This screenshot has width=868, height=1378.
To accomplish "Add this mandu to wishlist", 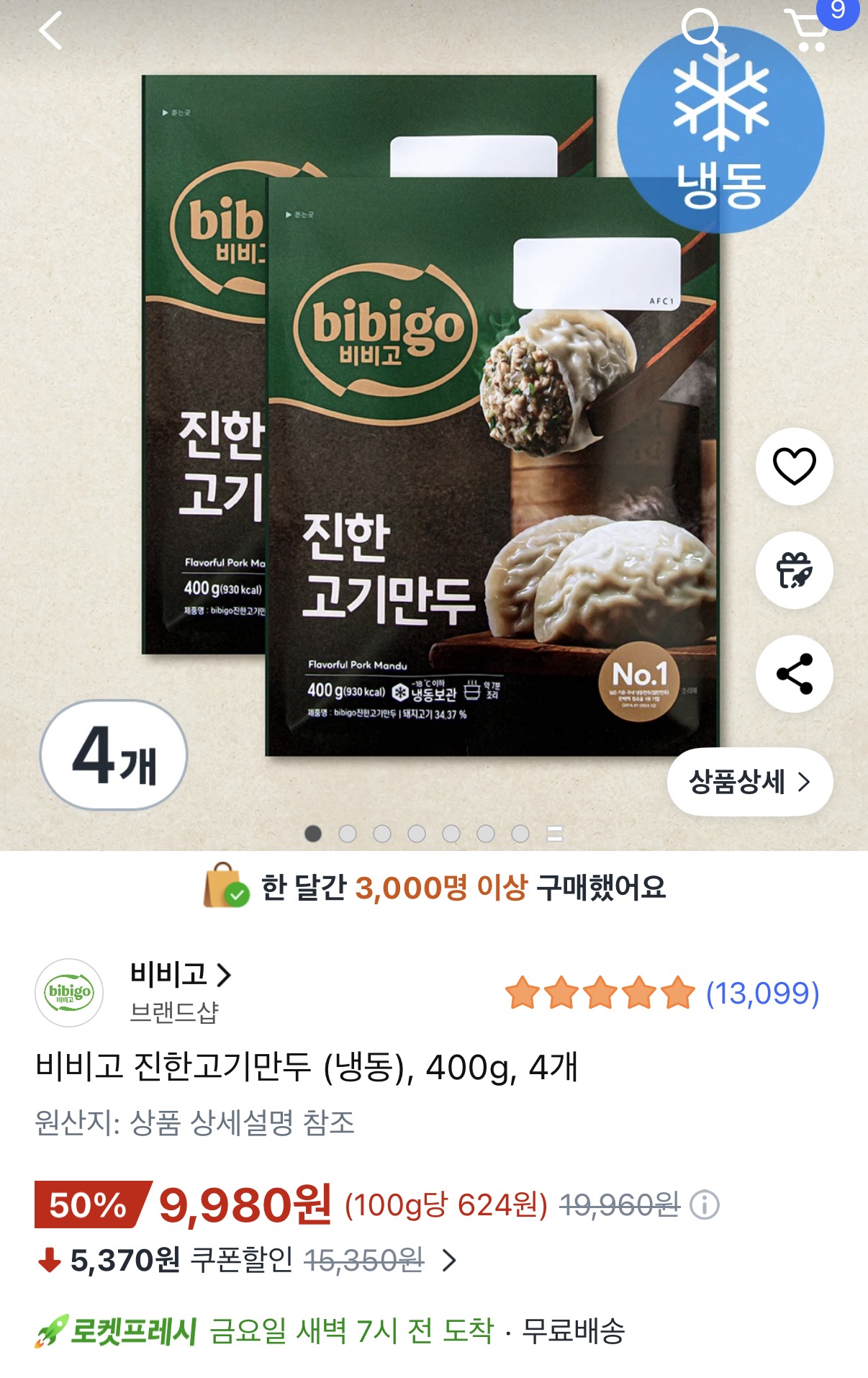I will tap(794, 467).
